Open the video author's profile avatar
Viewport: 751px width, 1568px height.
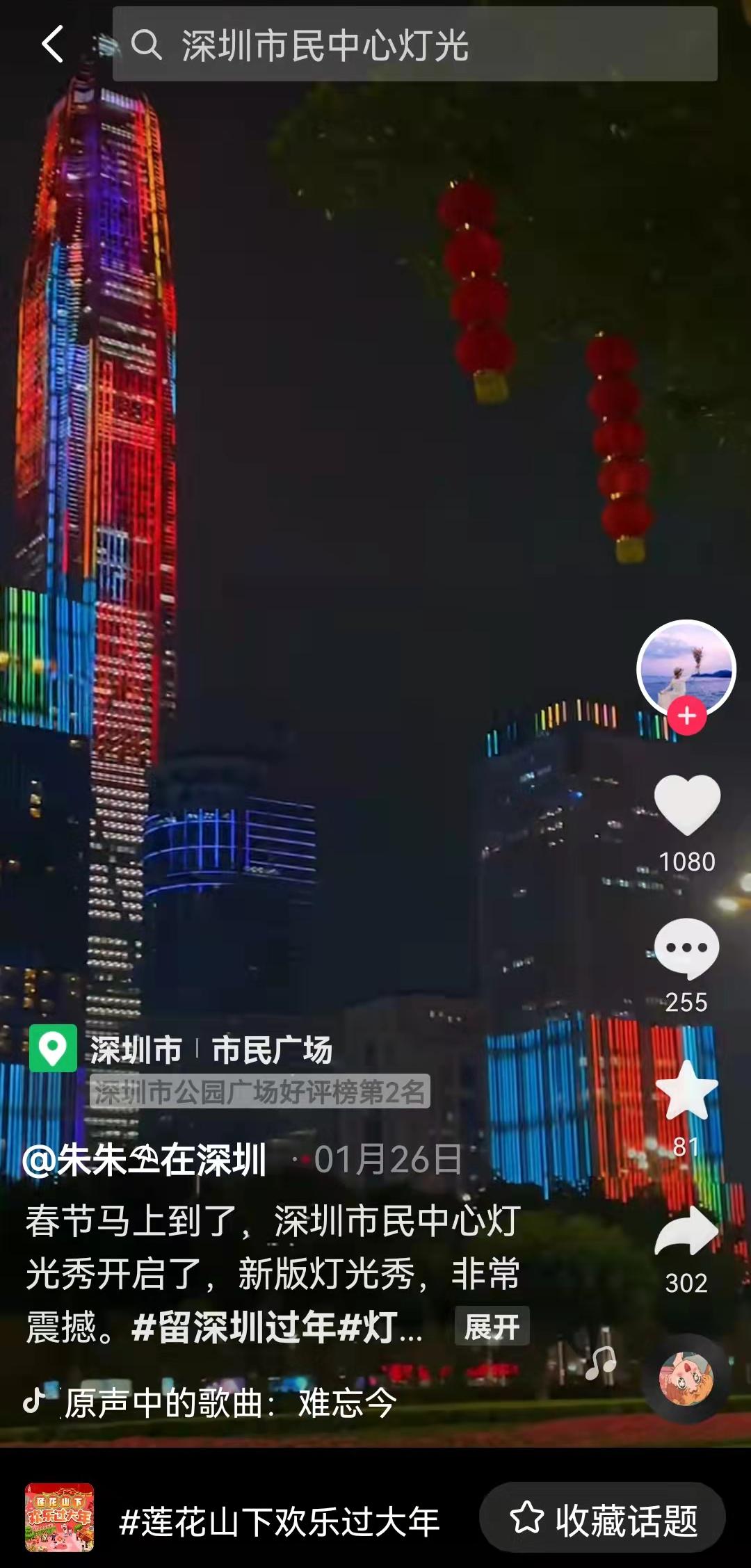point(686,668)
